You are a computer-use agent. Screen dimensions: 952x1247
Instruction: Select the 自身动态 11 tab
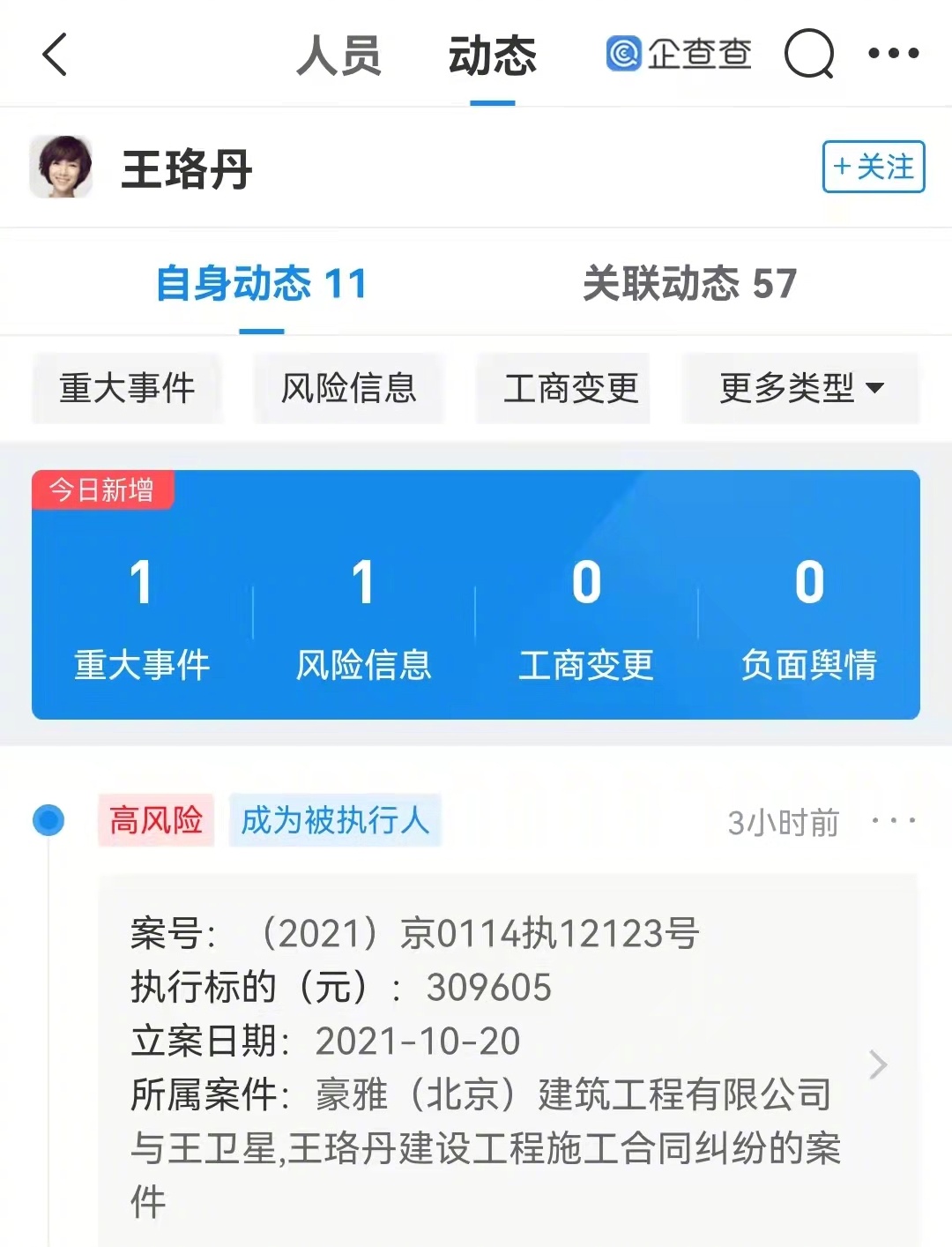pyautogui.click(x=261, y=284)
